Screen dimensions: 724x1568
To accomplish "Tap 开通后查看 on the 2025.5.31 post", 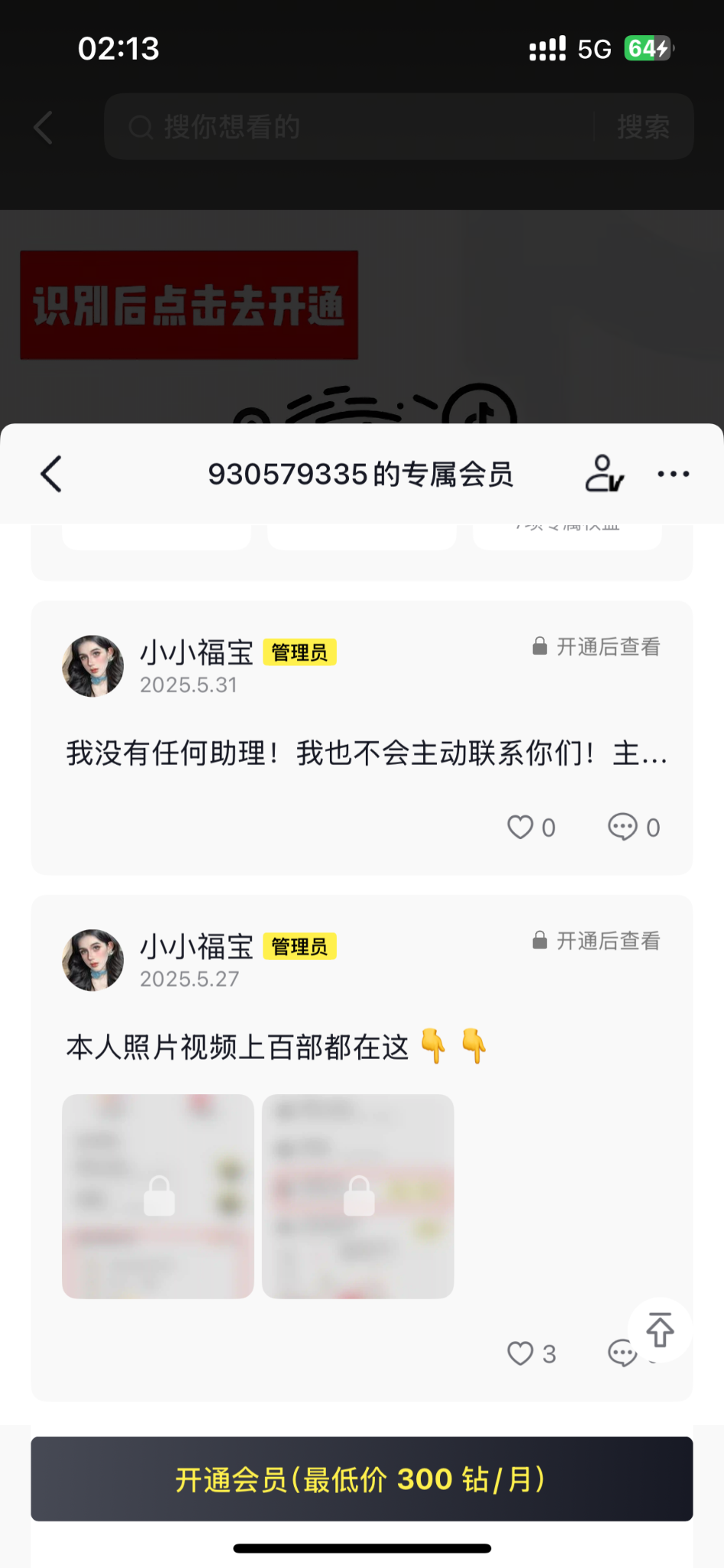I will pos(597,647).
